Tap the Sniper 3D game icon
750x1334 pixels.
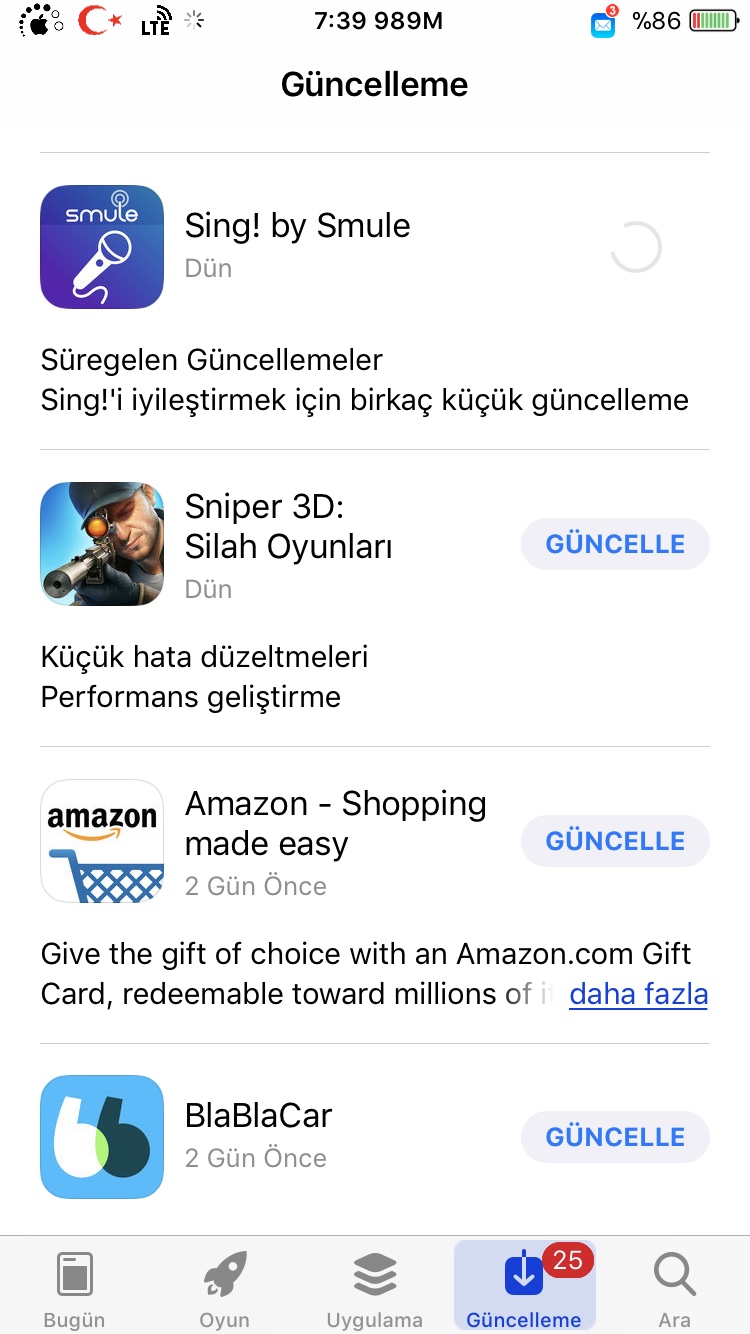coord(101,543)
